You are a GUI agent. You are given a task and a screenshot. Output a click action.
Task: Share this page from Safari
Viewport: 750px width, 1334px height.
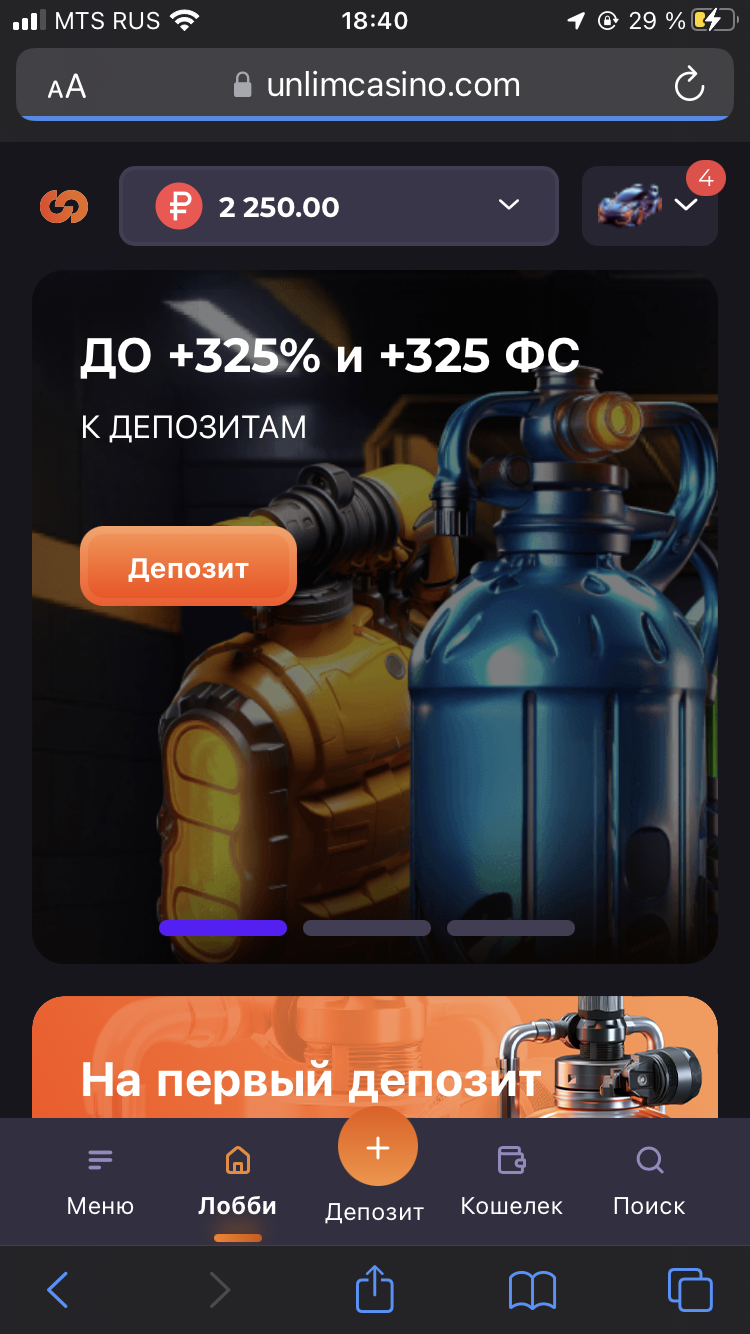(x=375, y=1290)
